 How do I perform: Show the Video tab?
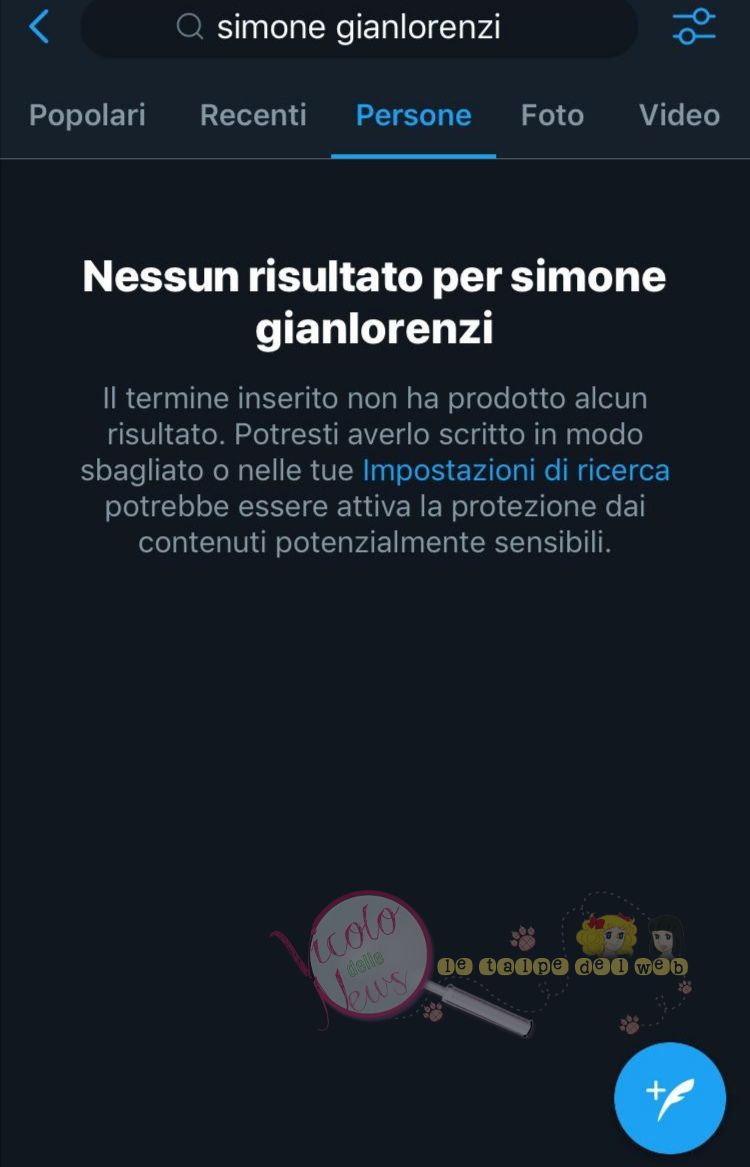(x=679, y=115)
